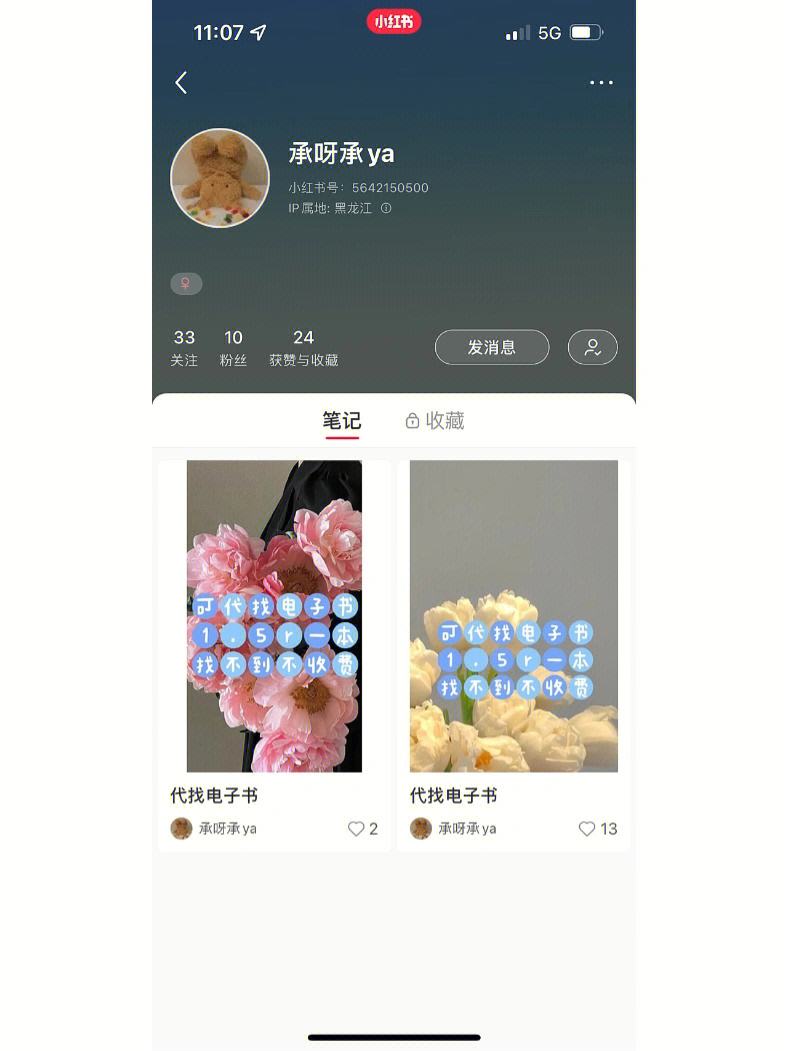Screen dimensions: 788x1051
Task: Tap the info icon beside IP属地
Action: point(386,208)
